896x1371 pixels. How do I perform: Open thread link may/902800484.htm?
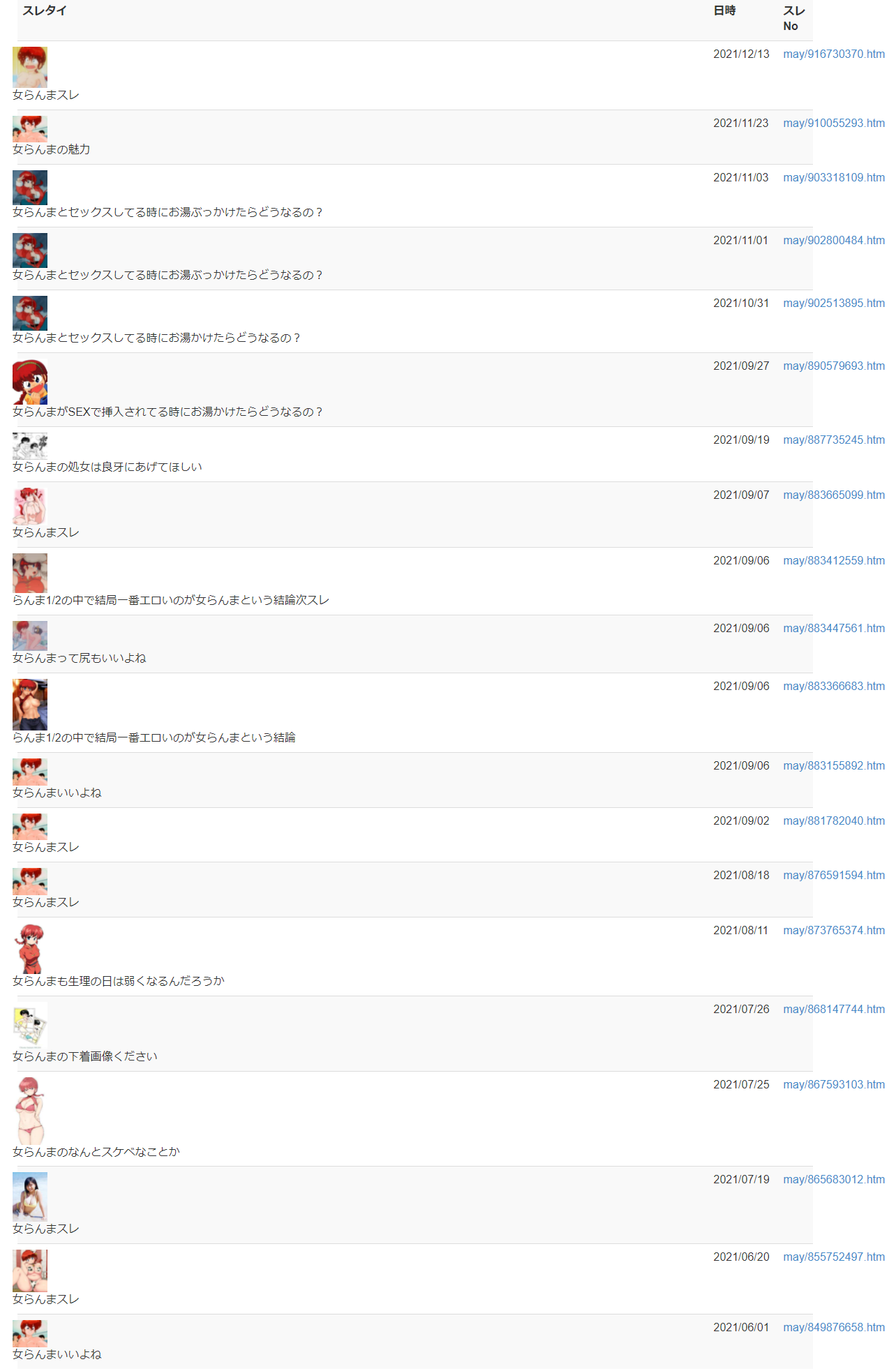point(833,241)
